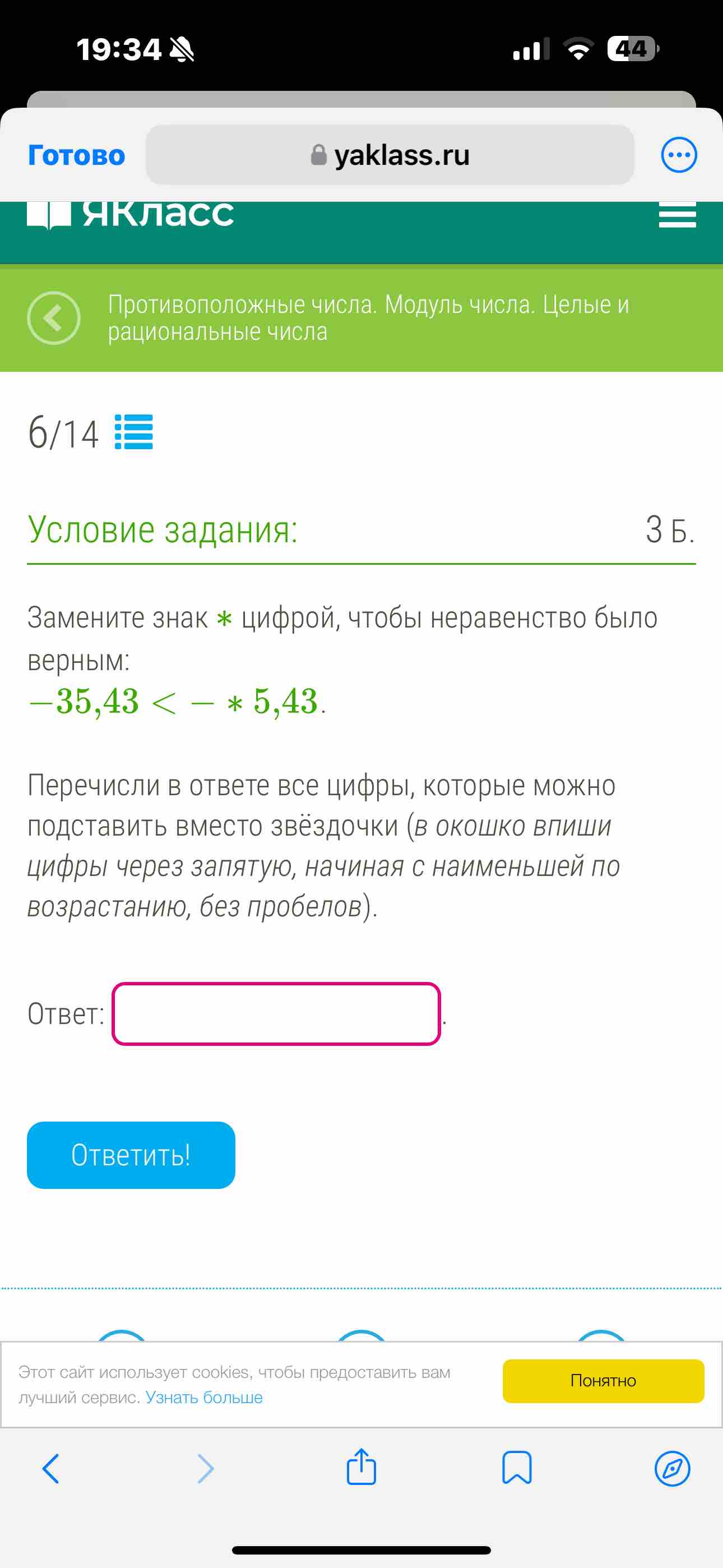Open the task list icon next to 6/14
Viewport: 723px width, 1568px height.
[x=134, y=432]
